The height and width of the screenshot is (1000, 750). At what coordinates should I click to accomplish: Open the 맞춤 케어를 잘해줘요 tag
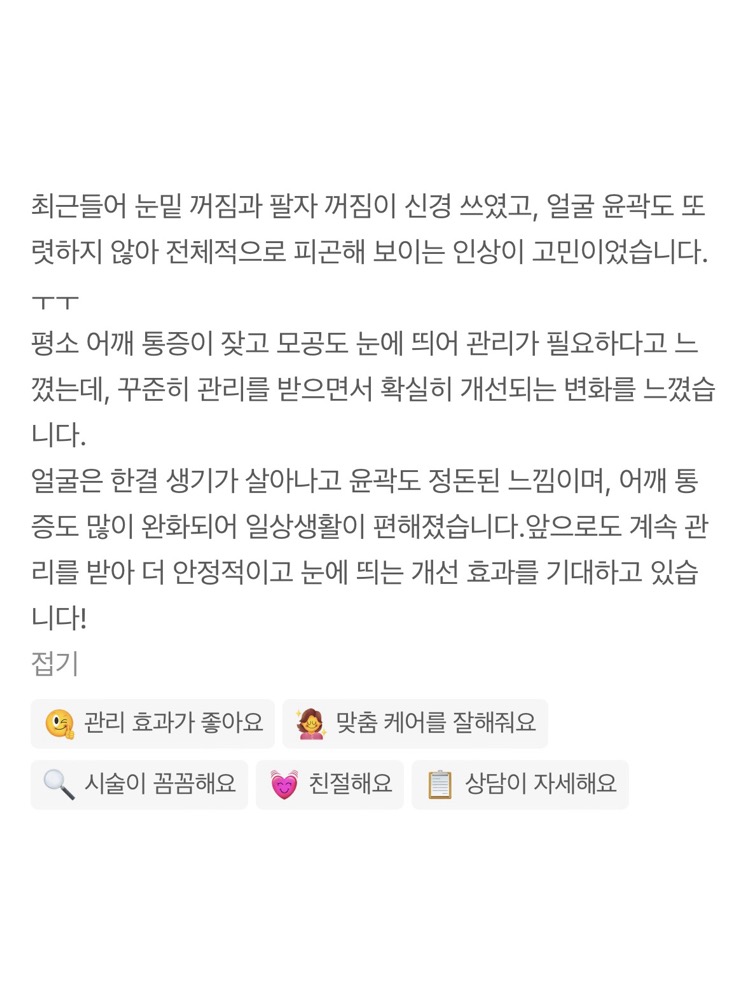(x=415, y=723)
